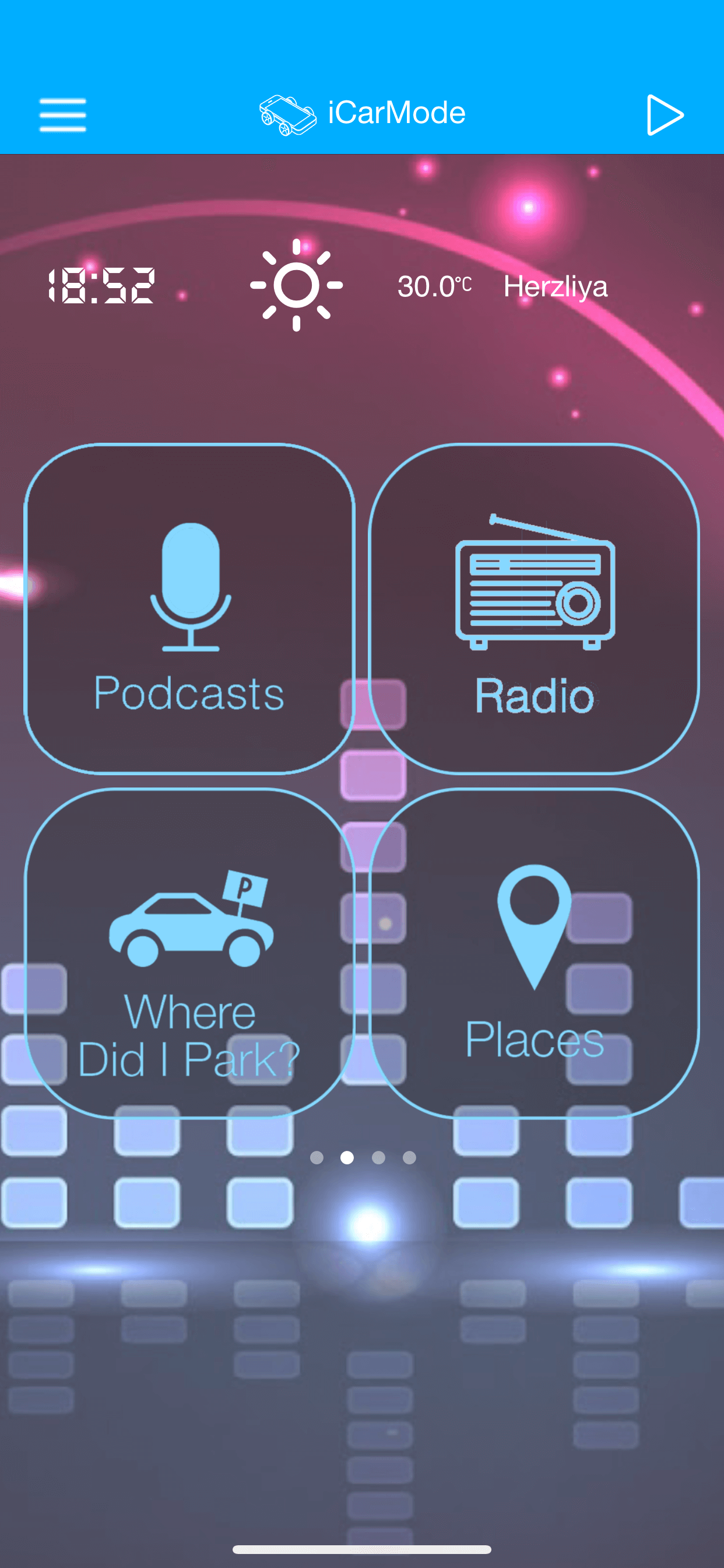Open the Podcasts tile
The height and width of the screenshot is (1568, 724).
pyautogui.click(x=189, y=608)
